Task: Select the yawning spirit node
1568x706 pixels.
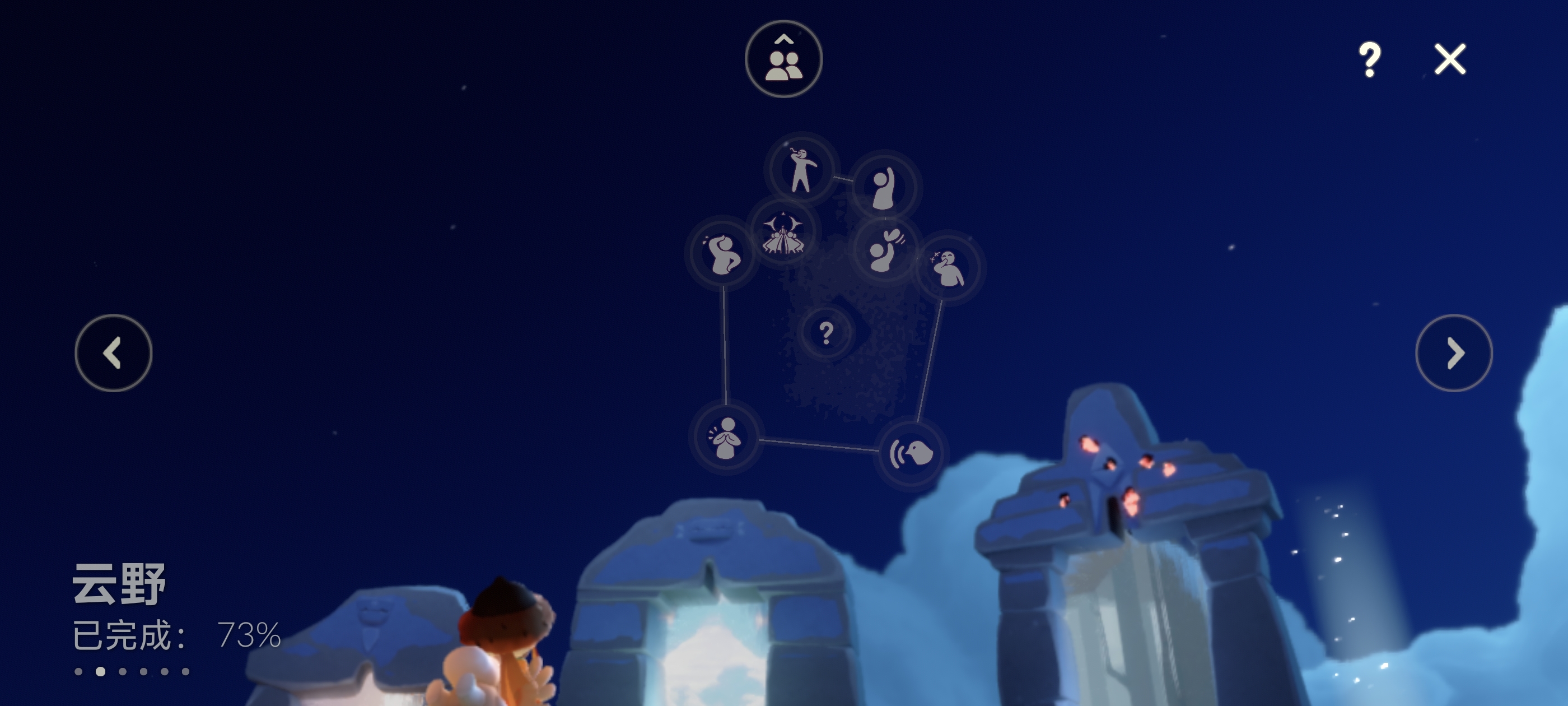Action: [x=948, y=267]
